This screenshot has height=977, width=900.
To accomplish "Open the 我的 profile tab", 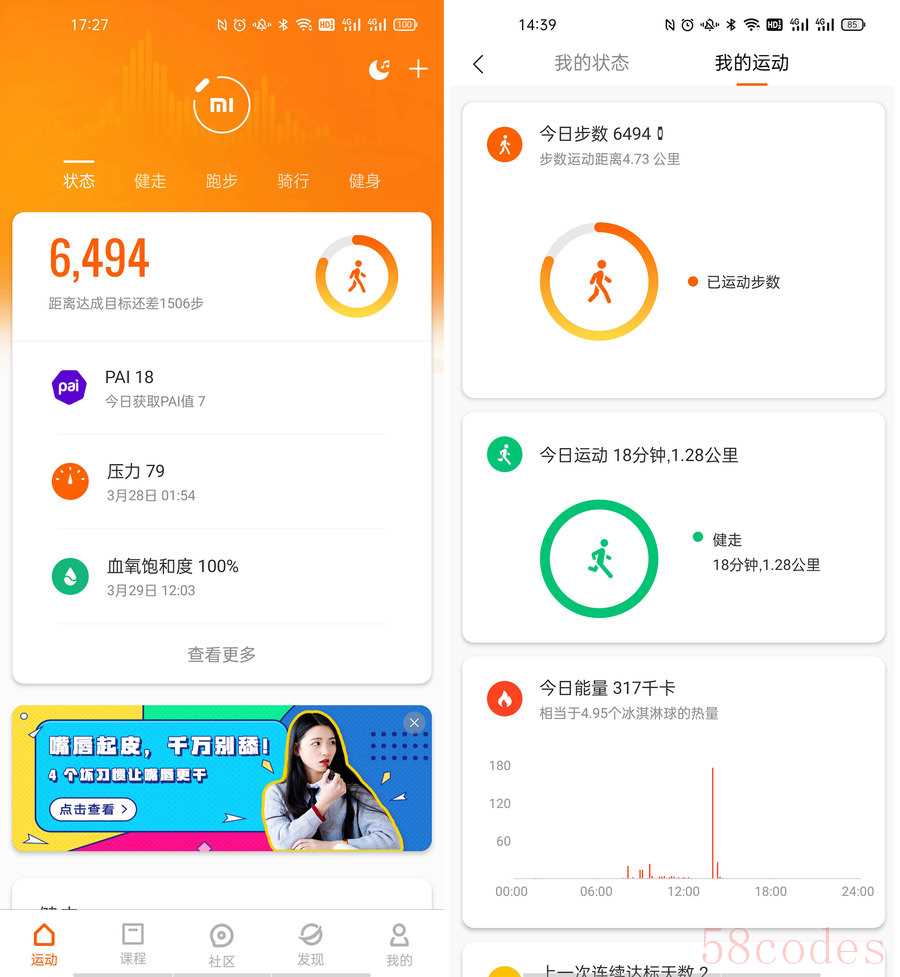I will [x=399, y=944].
